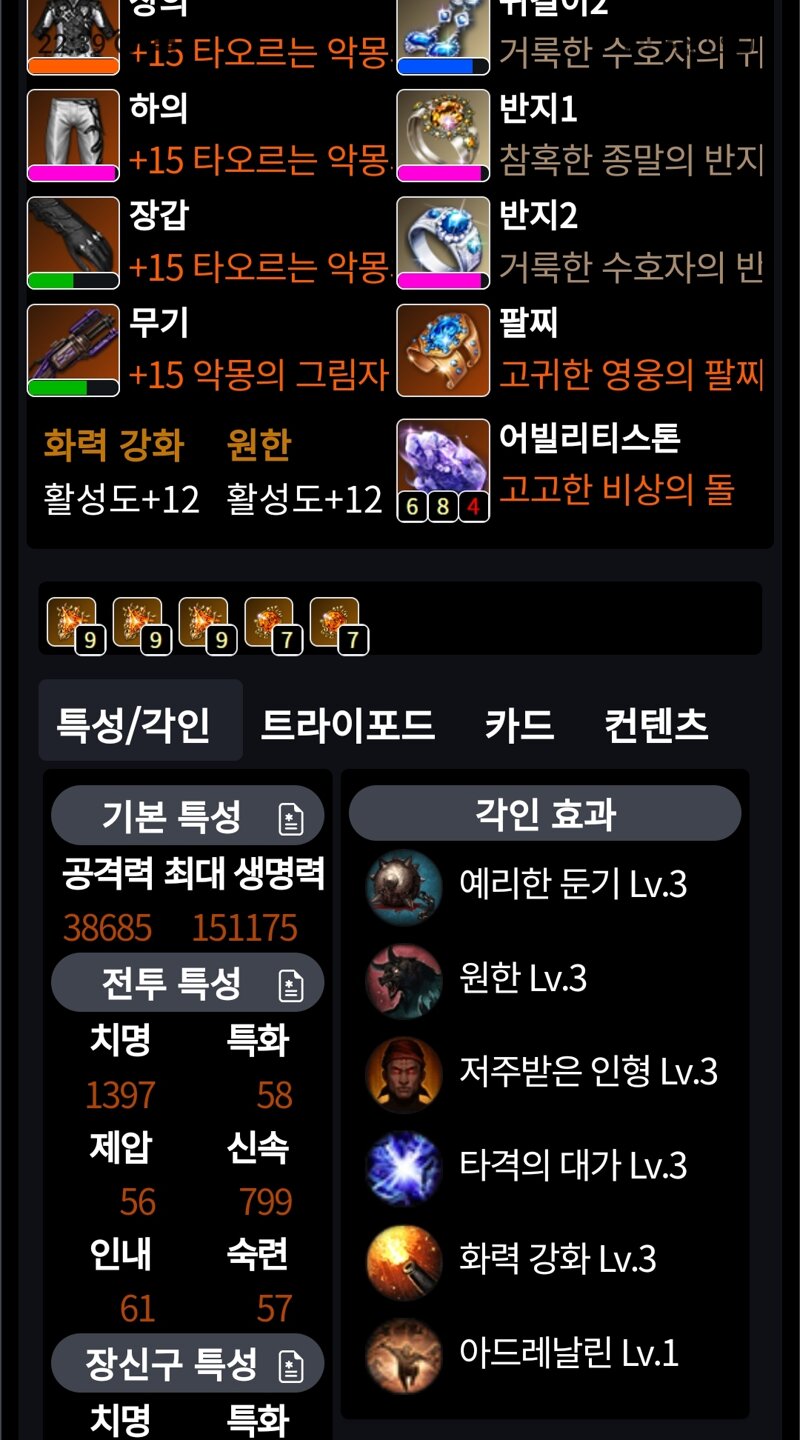800x1440 pixels.
Task: Open details icon beside 전투 특성
Action: [290, 985]
